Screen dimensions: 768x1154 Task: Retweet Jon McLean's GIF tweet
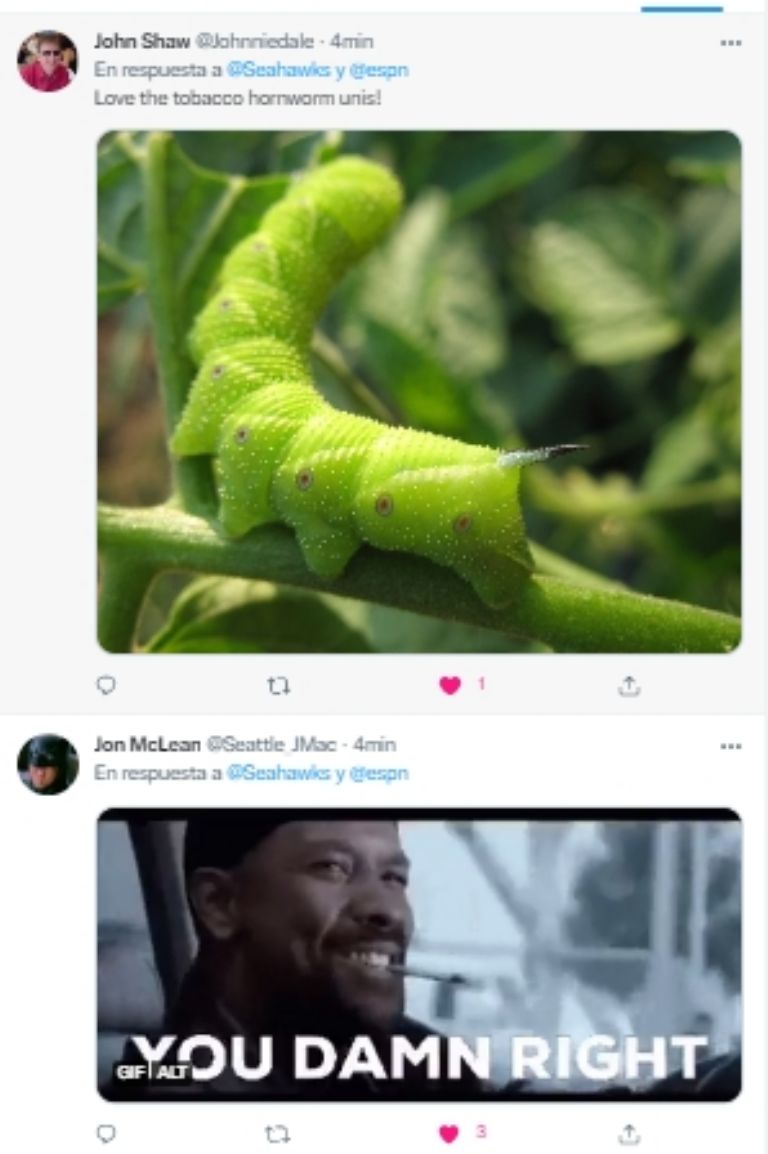(x=279, y=1133)
